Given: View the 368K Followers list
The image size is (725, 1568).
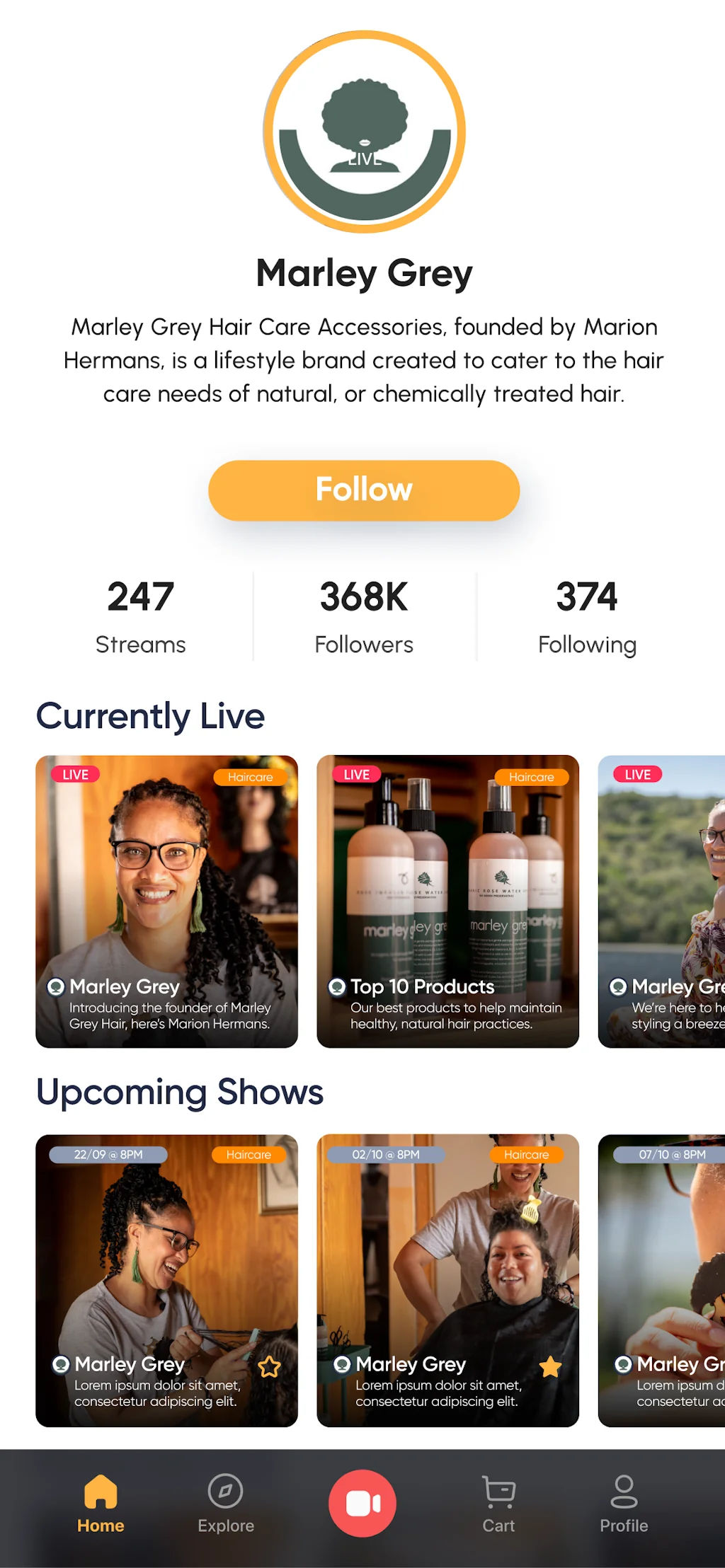Looking at the screenshot, I should [x=364, y=616].
